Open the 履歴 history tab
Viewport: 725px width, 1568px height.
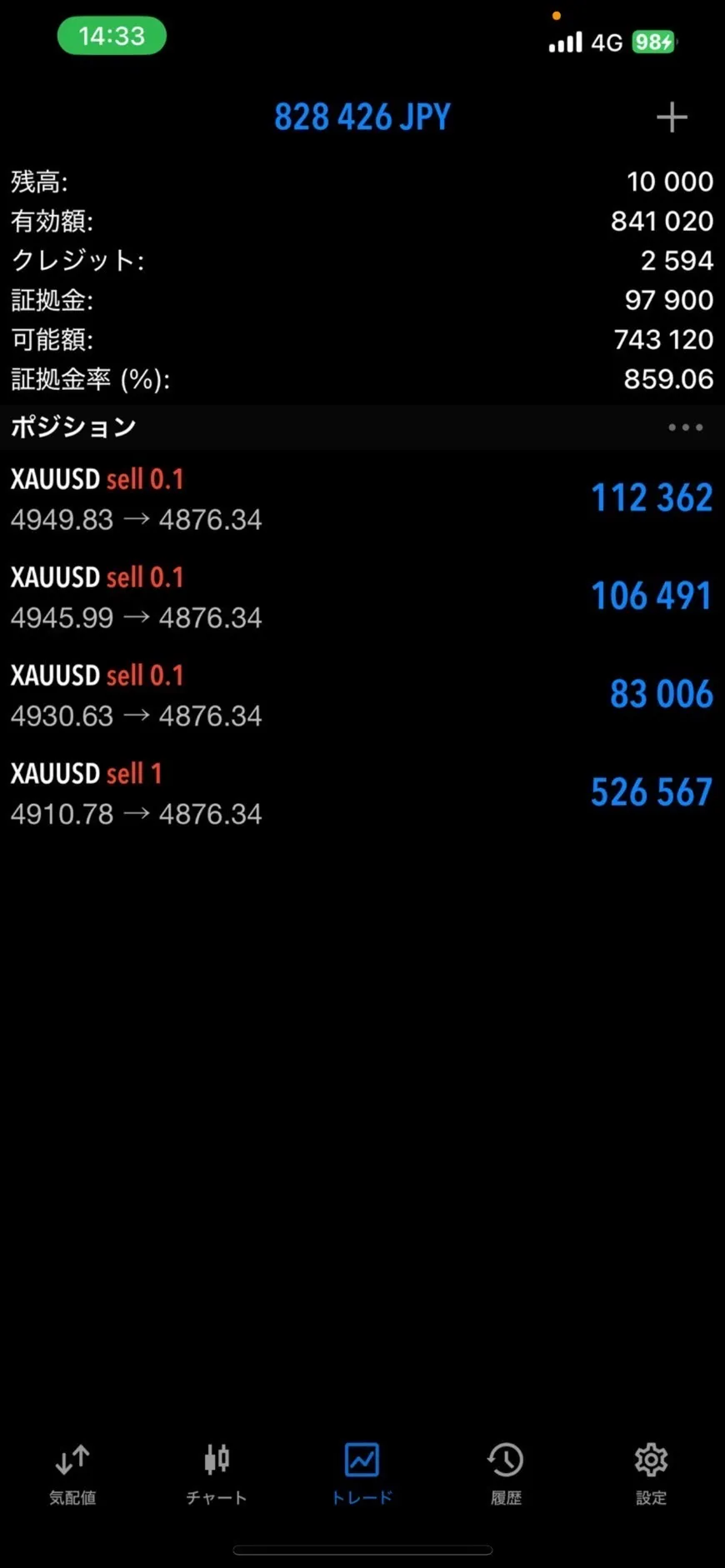pyautogui.click(x=506, y=1474)
